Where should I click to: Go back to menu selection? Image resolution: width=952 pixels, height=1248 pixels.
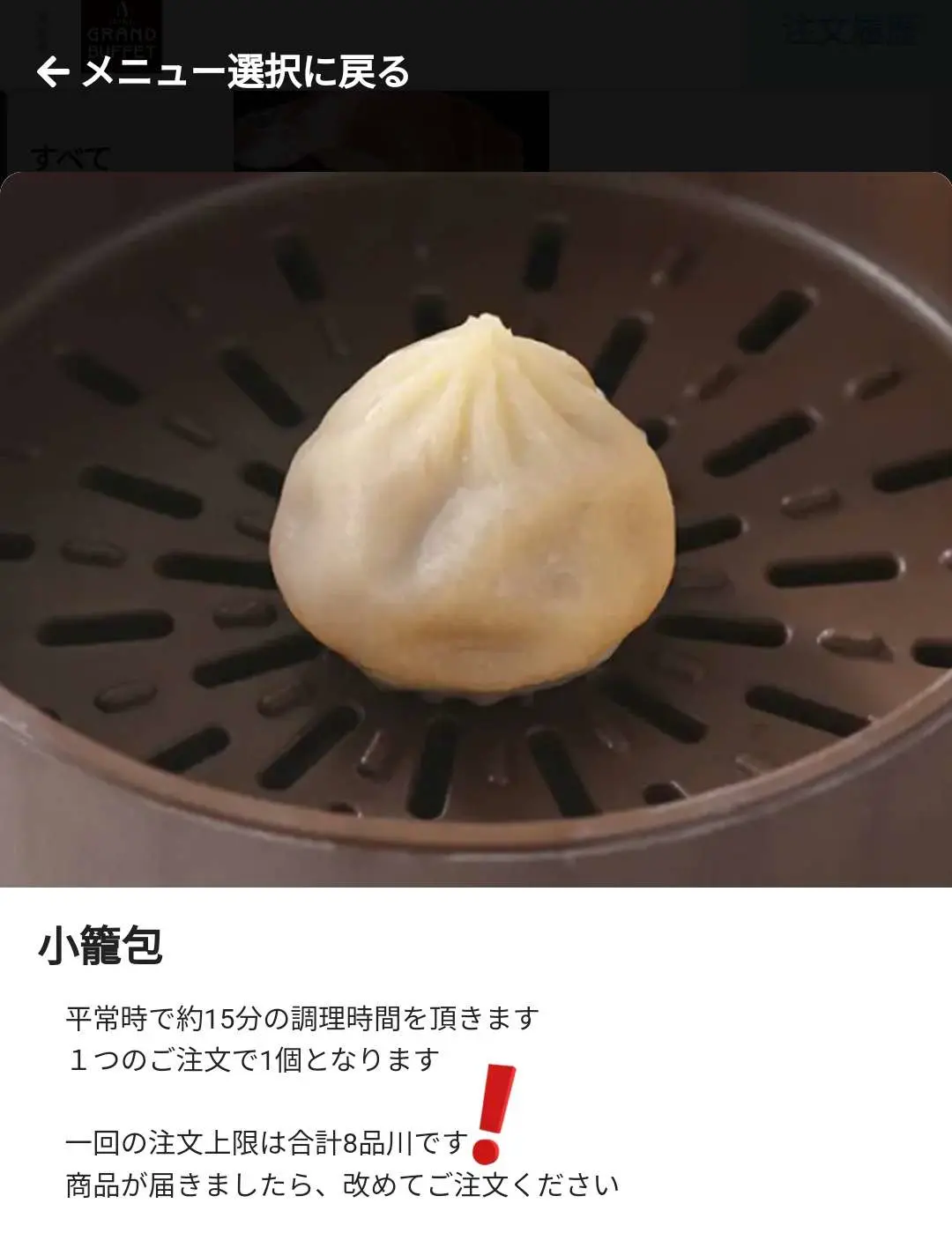(223, 72)
